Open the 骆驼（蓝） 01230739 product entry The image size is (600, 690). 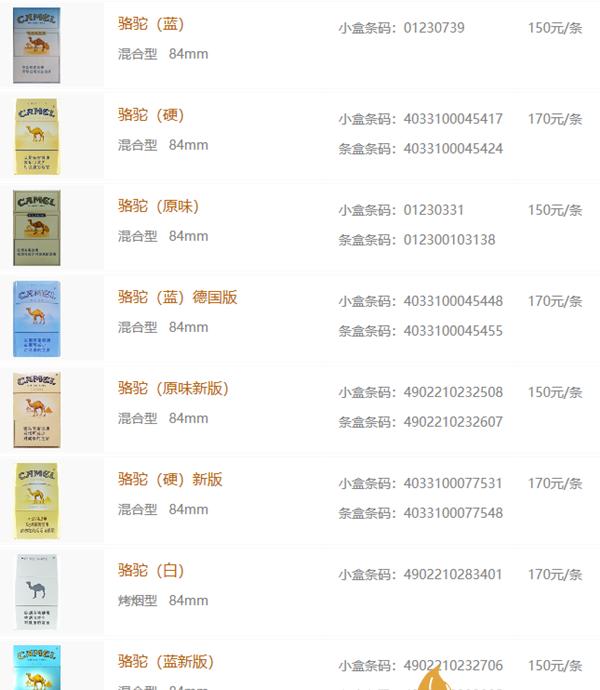tap(151, 24)
